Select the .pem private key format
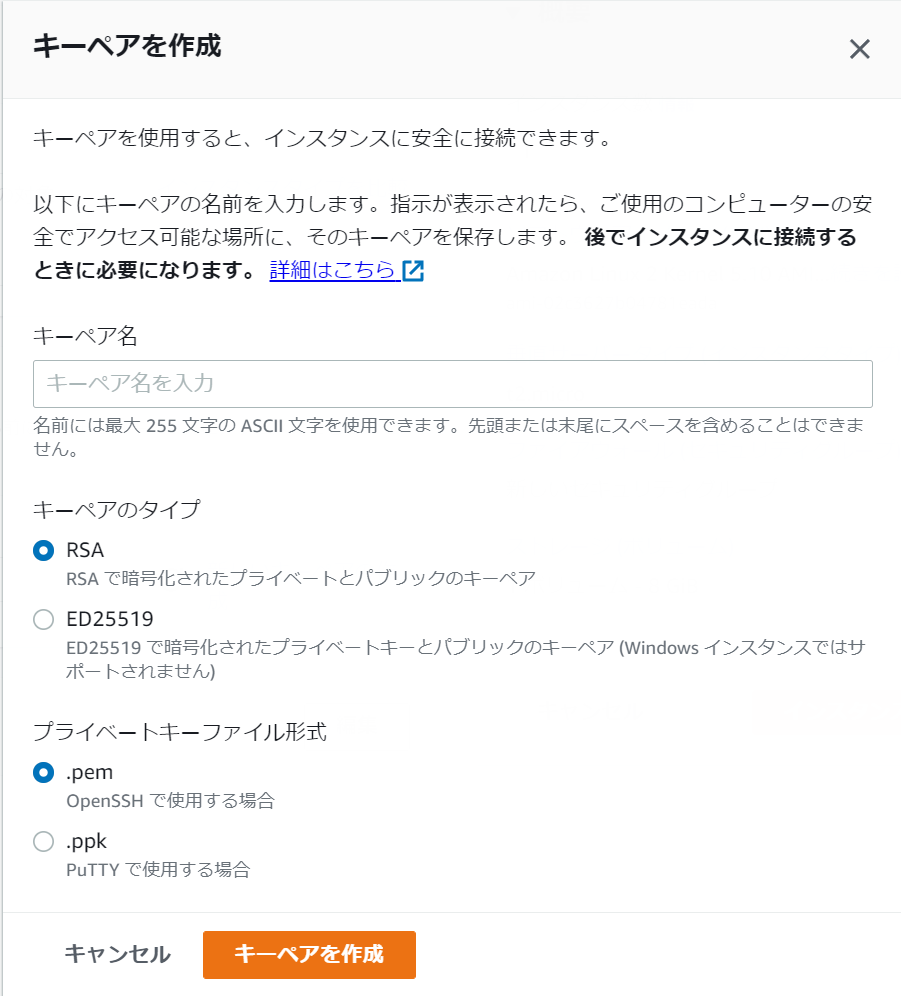Image resolution: width=901 pixels, height=996 pixels. (x=44, y=772)
